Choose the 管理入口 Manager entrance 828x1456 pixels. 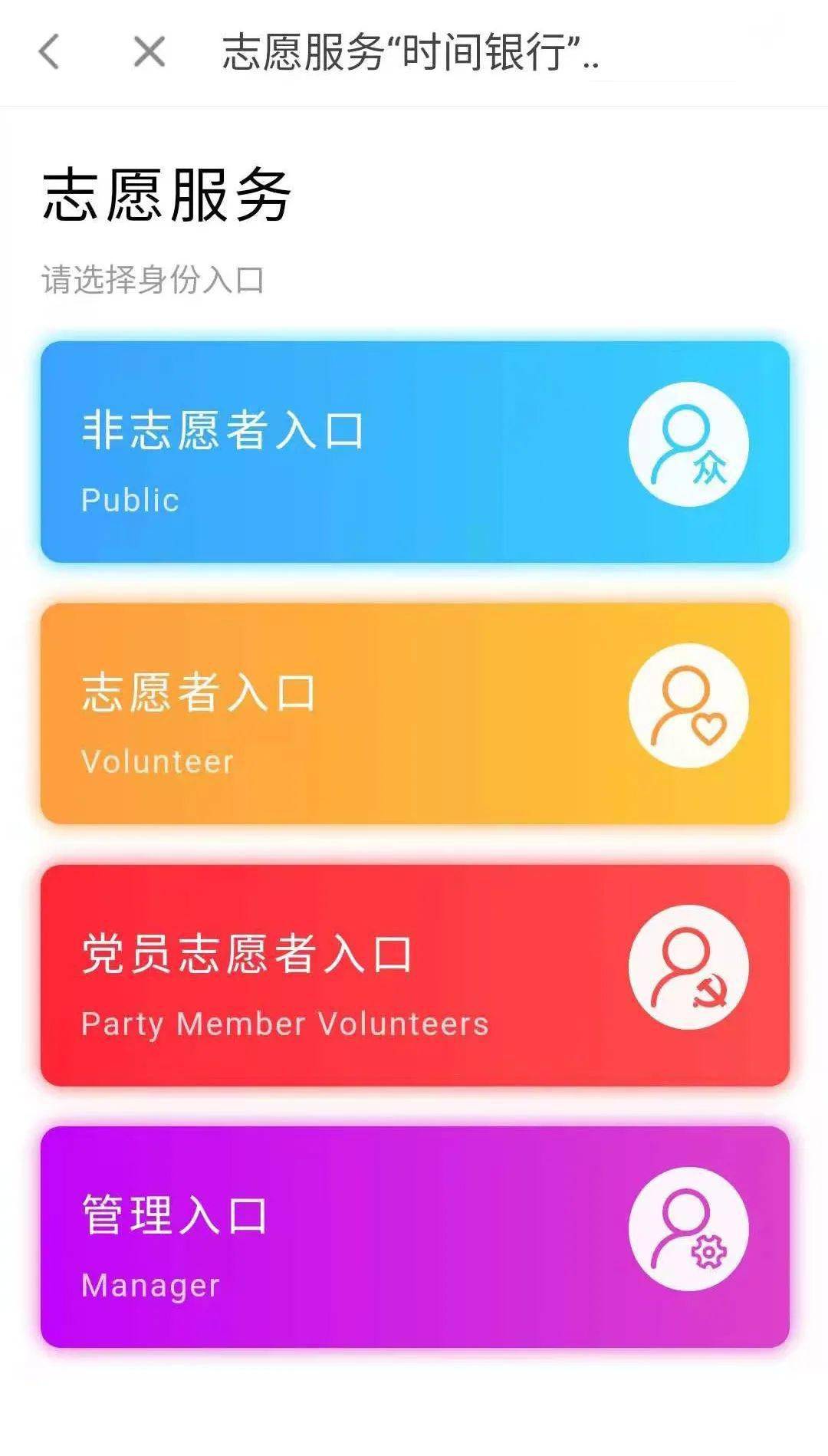click(x=415, y=1237)
